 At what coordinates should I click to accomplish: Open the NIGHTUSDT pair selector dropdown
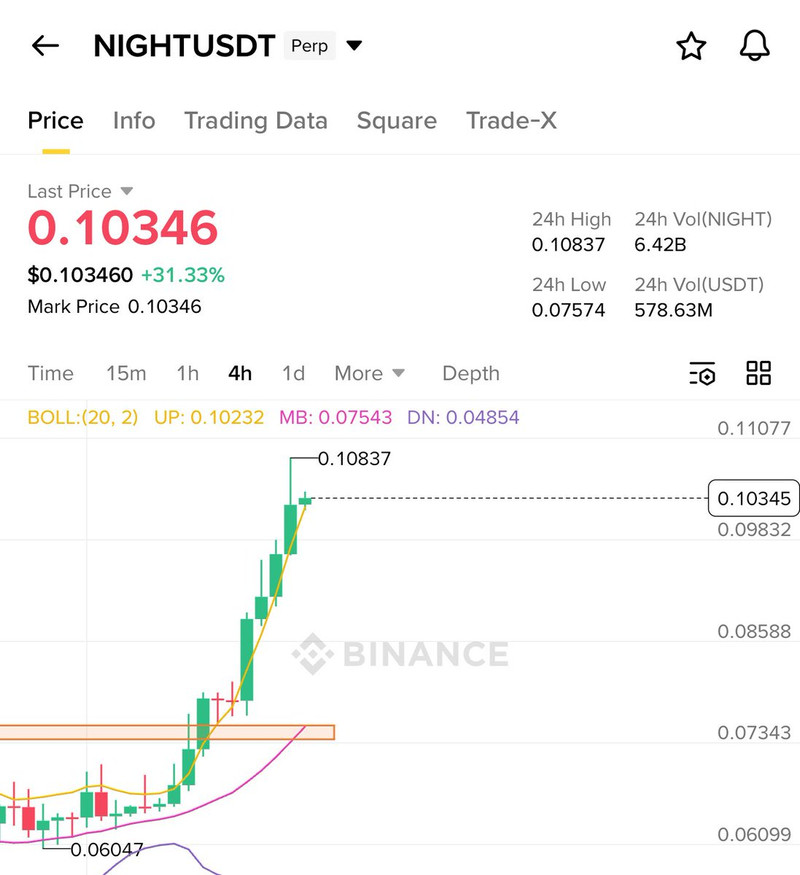coord(353,46)
